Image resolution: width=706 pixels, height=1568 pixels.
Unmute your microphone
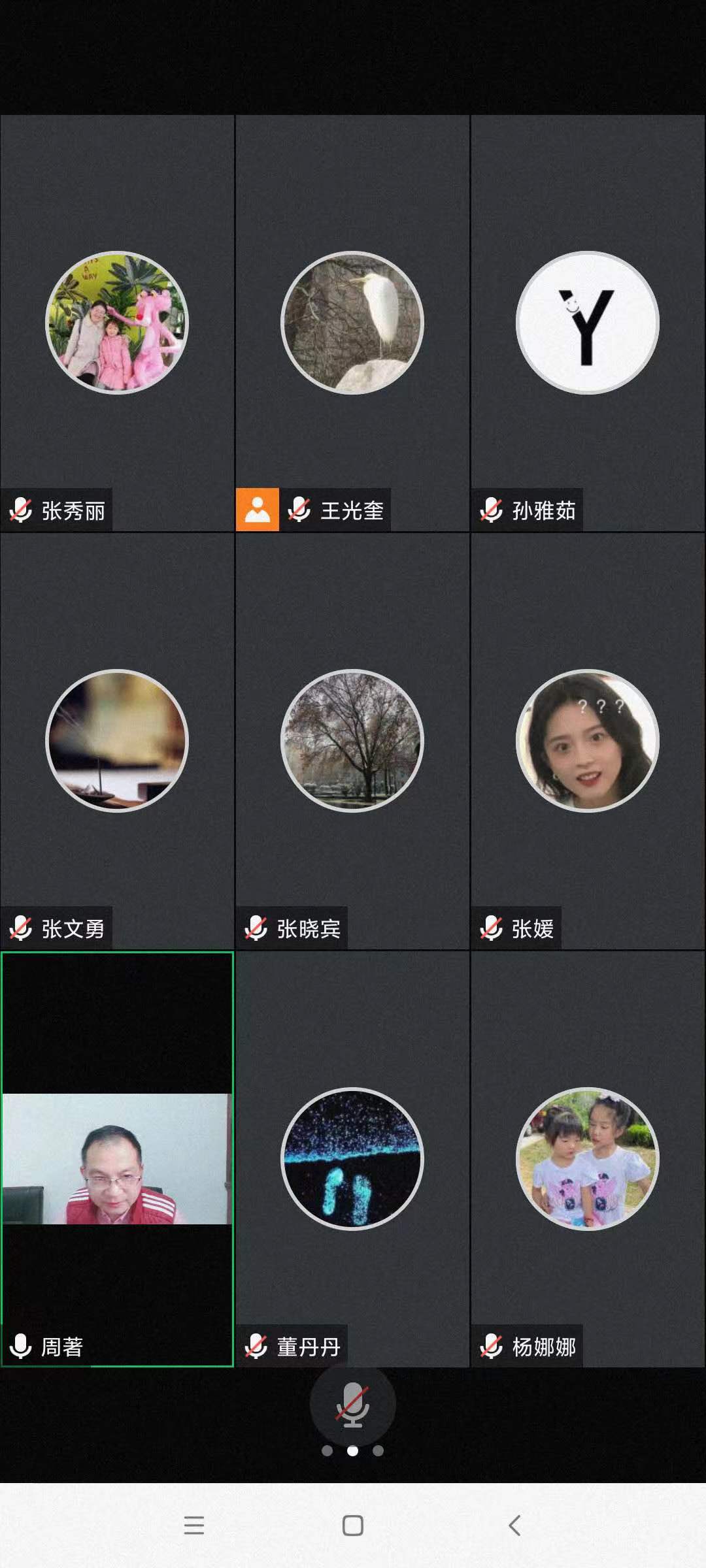[352, 1405]
